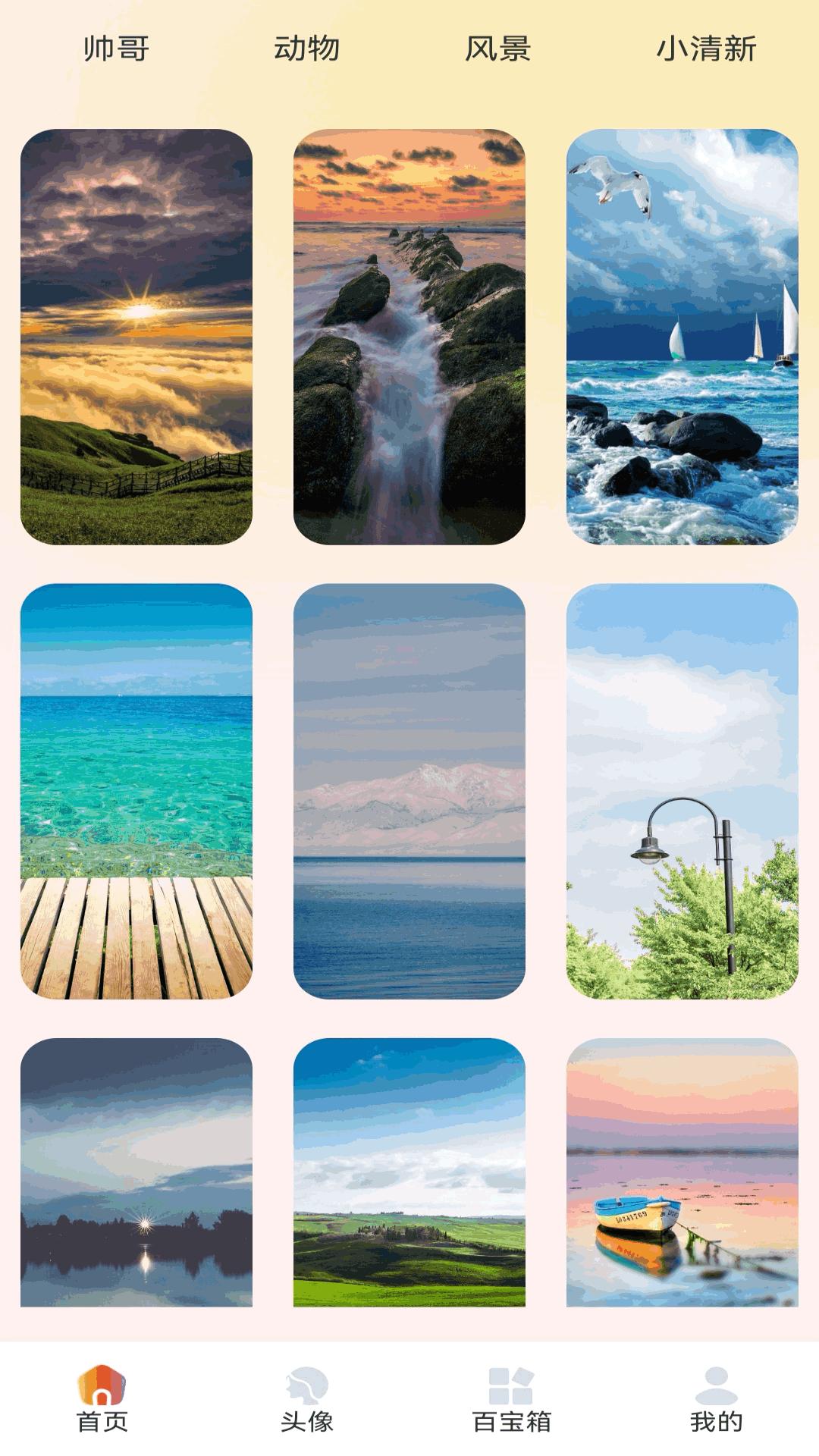Viewport: 819px width, 1456px height.
Task: Open the 百宝箱 toolbox tab
Action: click(x=512, y=1399)
